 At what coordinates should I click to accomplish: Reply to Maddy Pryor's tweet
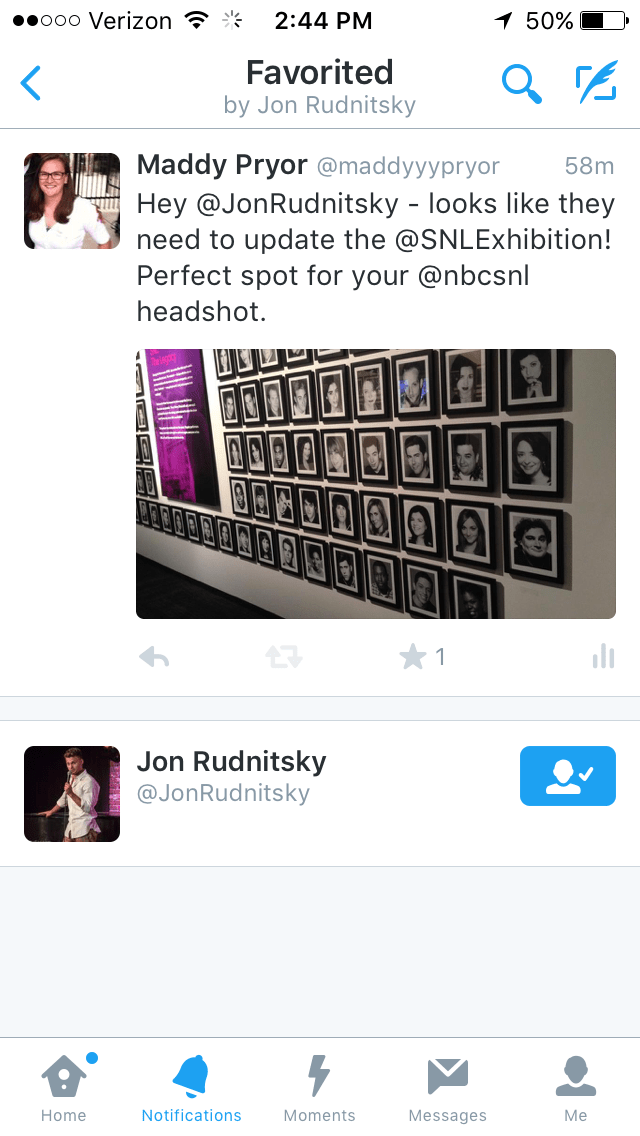[154, 657]
